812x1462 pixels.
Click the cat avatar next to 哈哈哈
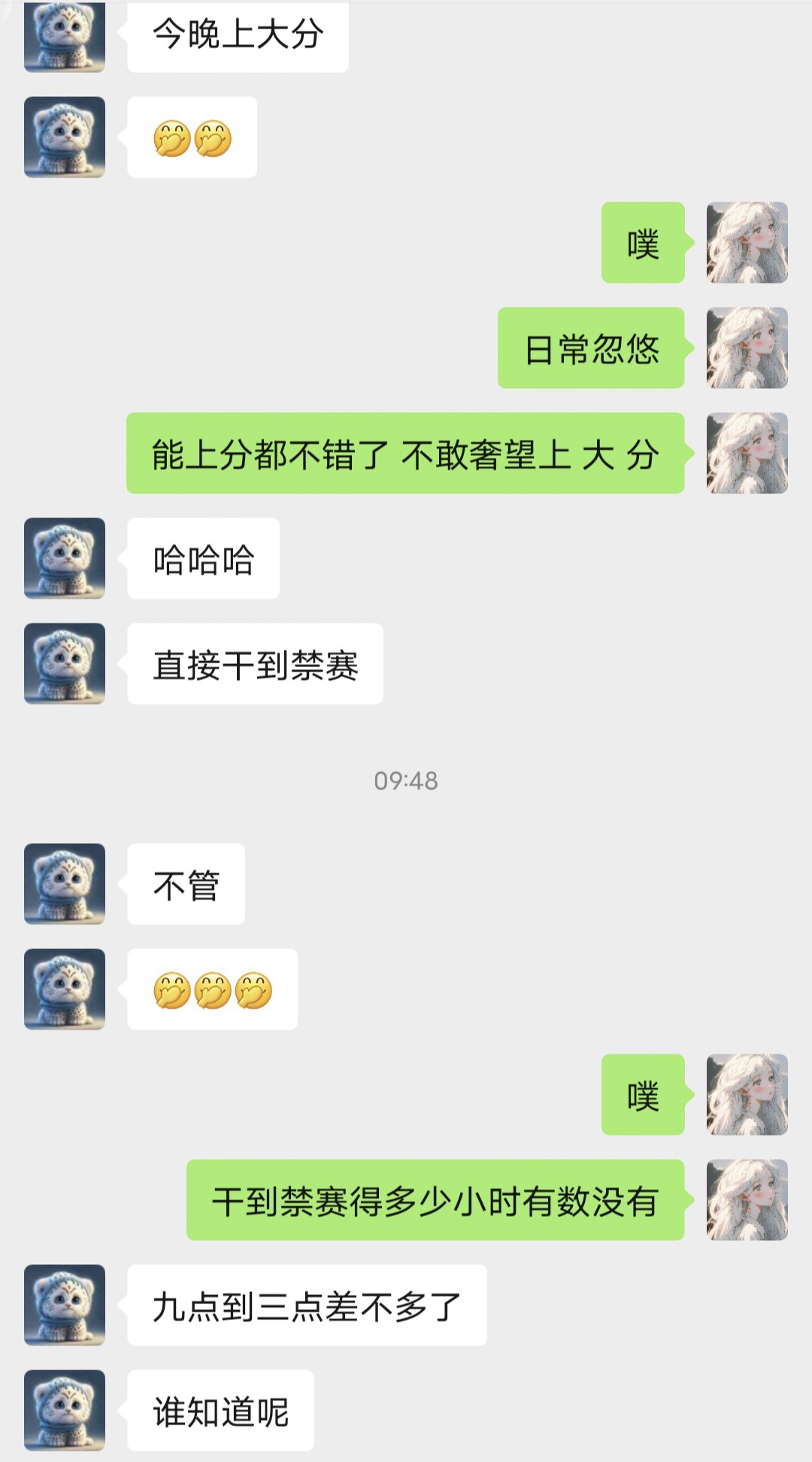64,557
